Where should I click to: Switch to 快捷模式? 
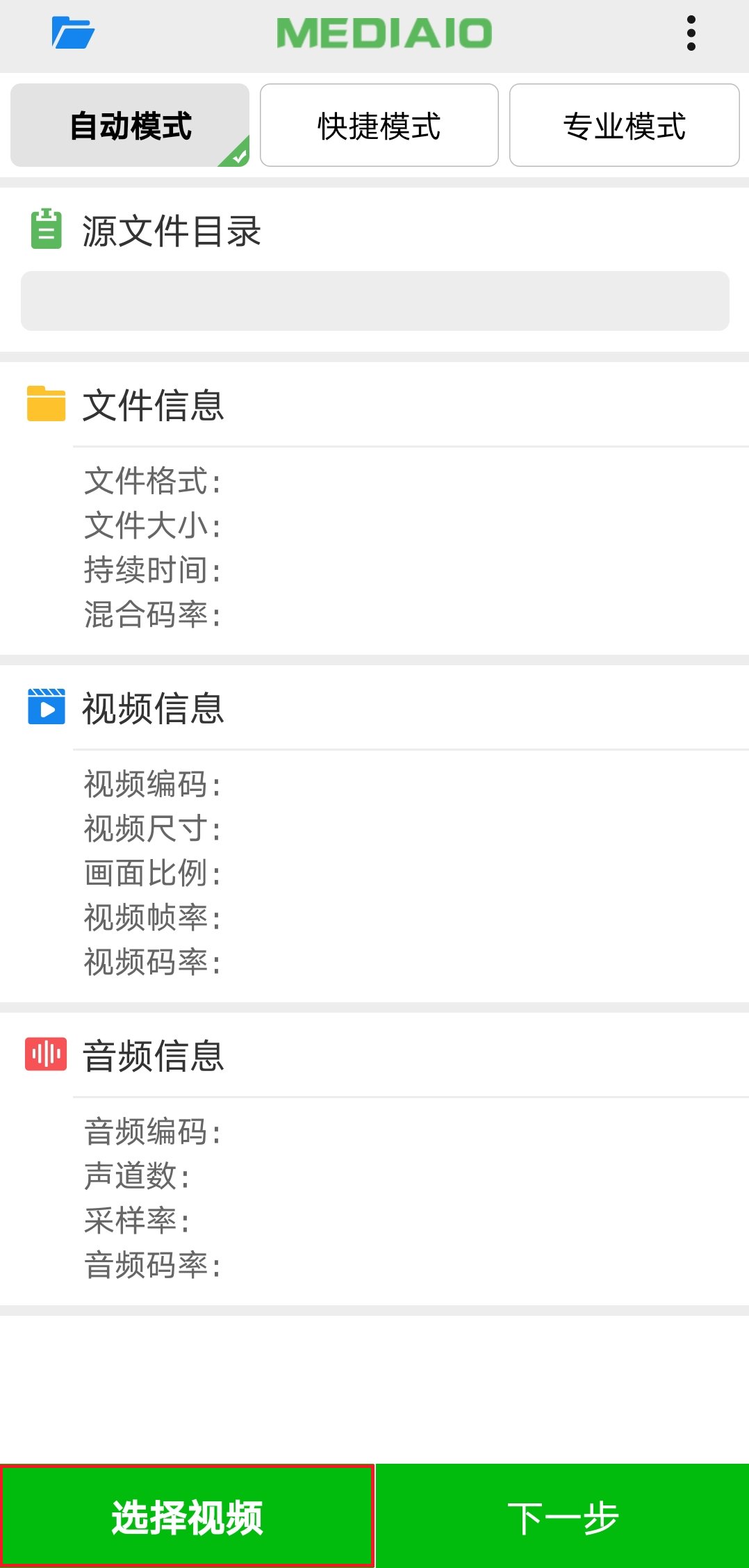379,125
